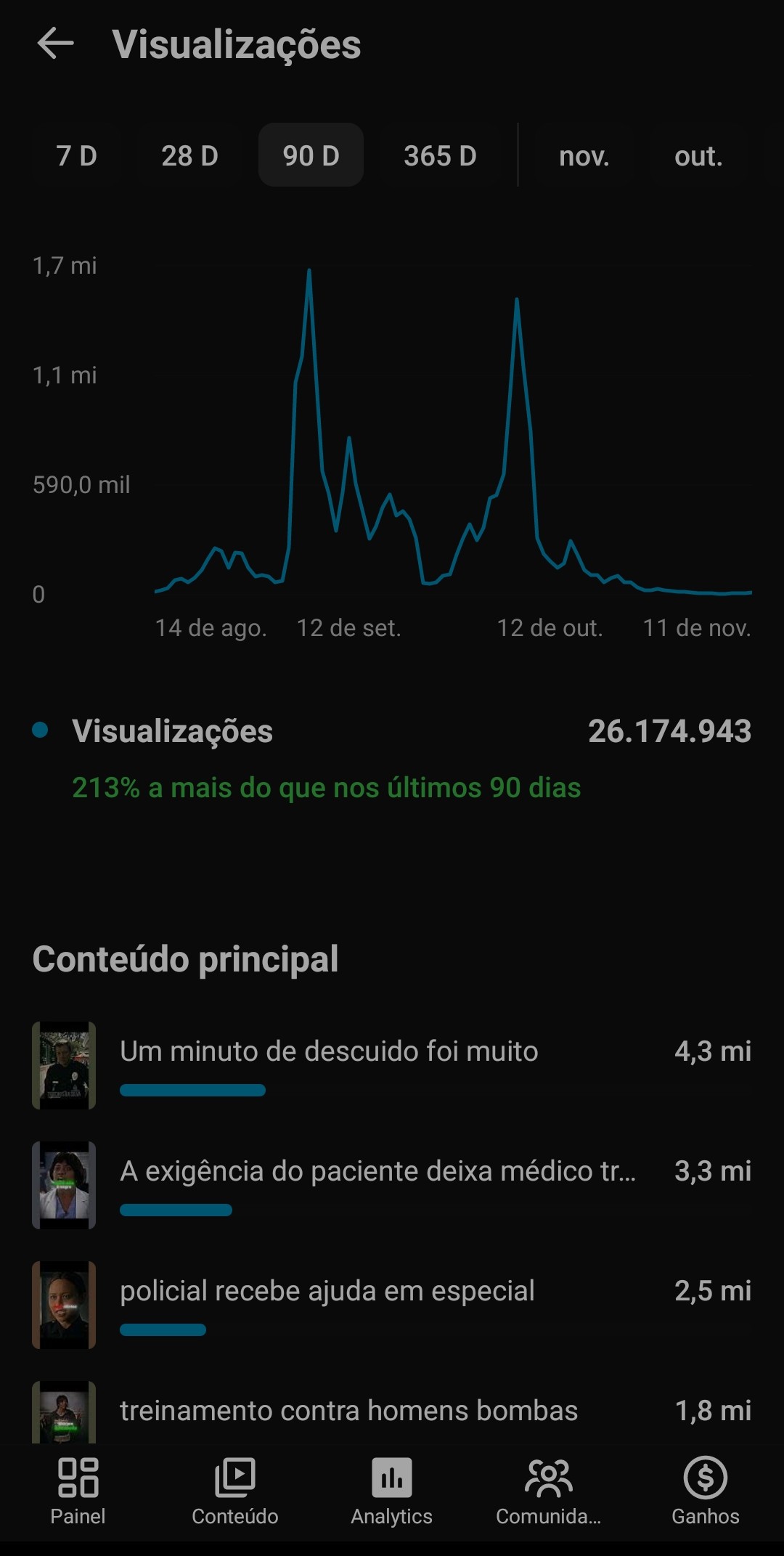
Task: Select the 28 D time range
Action: click(189, 155)
